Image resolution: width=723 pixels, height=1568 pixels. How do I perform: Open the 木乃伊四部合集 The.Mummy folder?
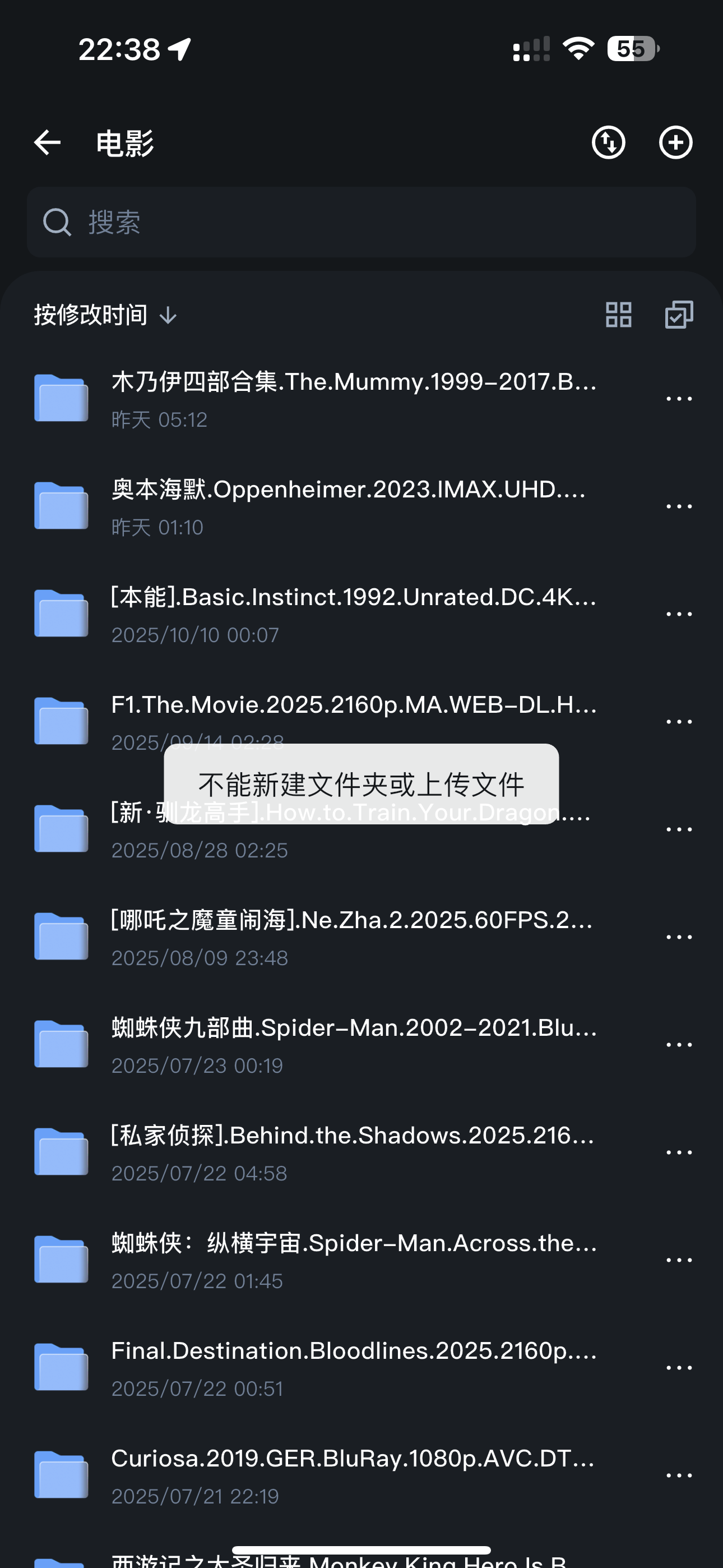[x=353, y=398]
